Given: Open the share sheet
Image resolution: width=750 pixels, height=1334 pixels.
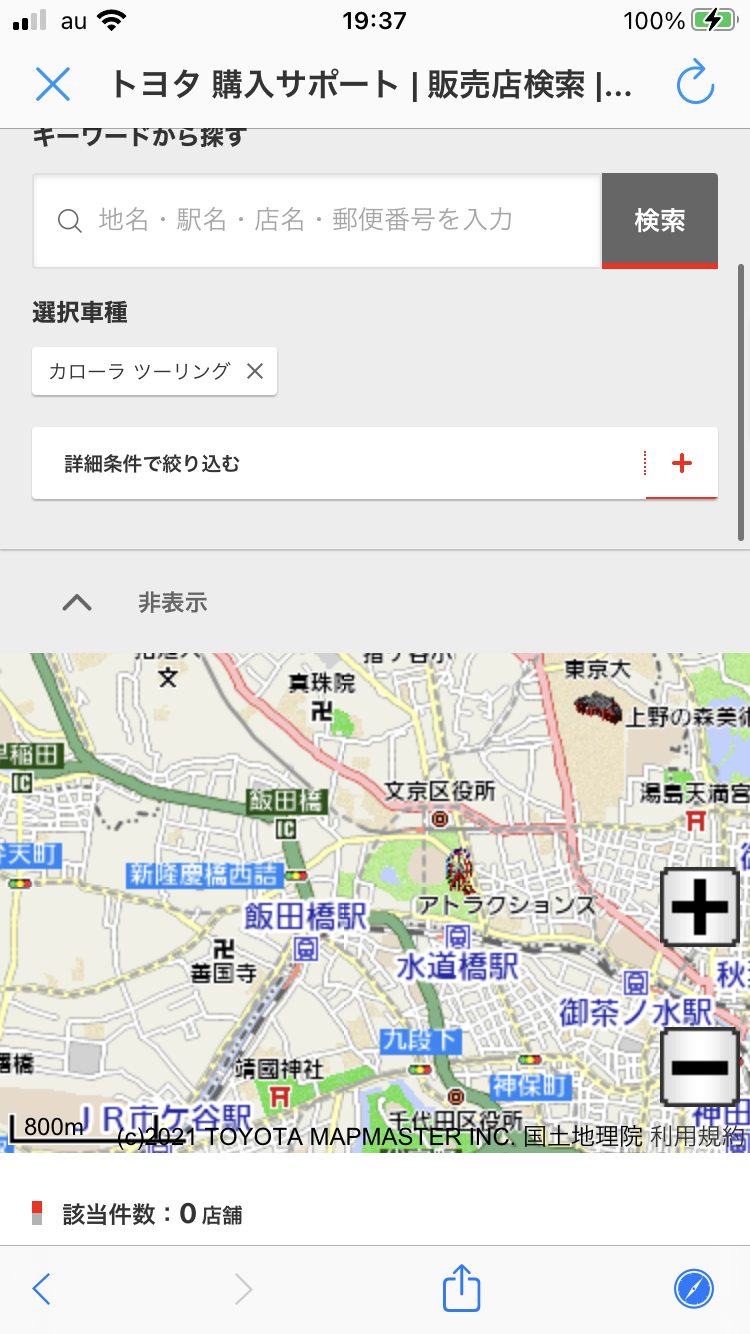Looking at the screenshot, I should coord(461,1288).
